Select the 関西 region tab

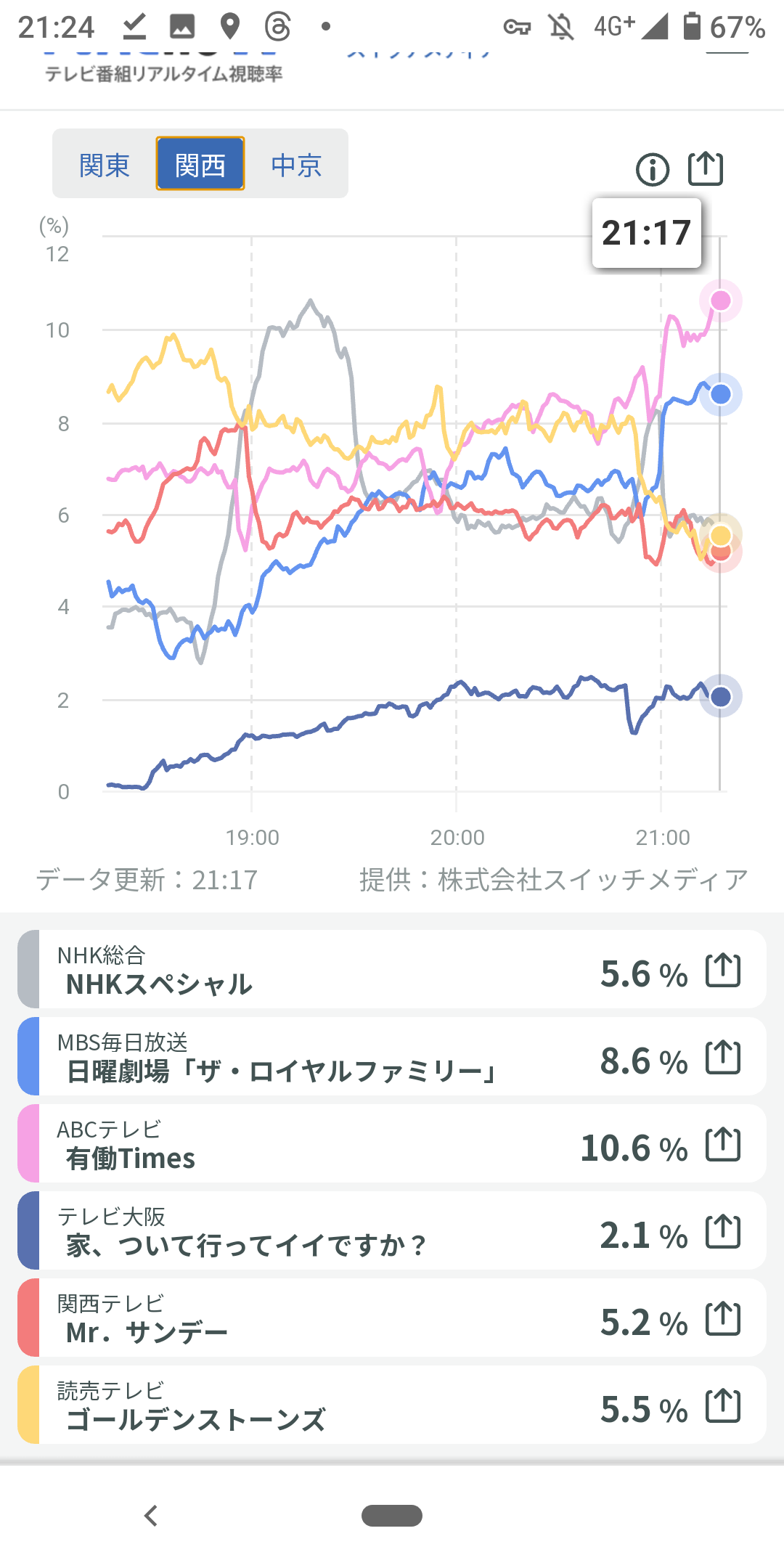(x=200, y=165)
